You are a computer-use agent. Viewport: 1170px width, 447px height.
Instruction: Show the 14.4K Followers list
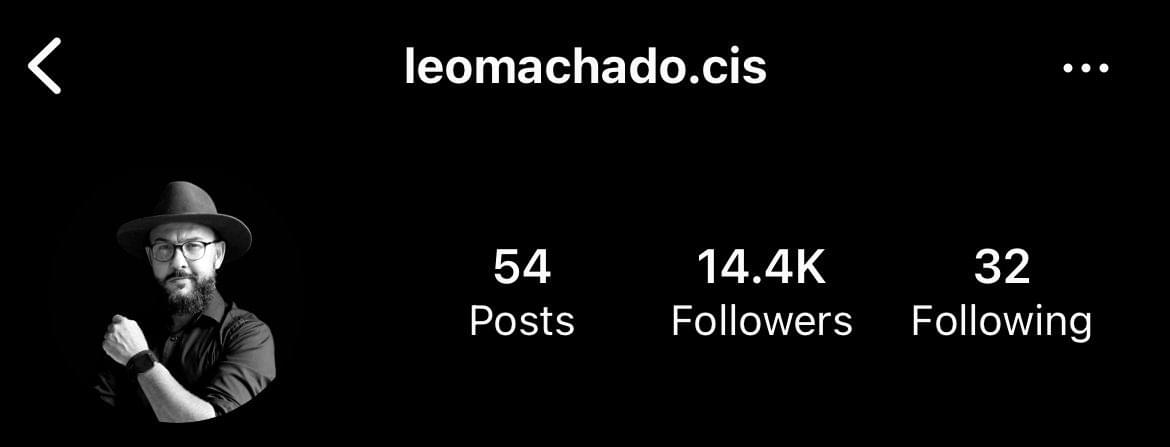(x=761, y=294)
